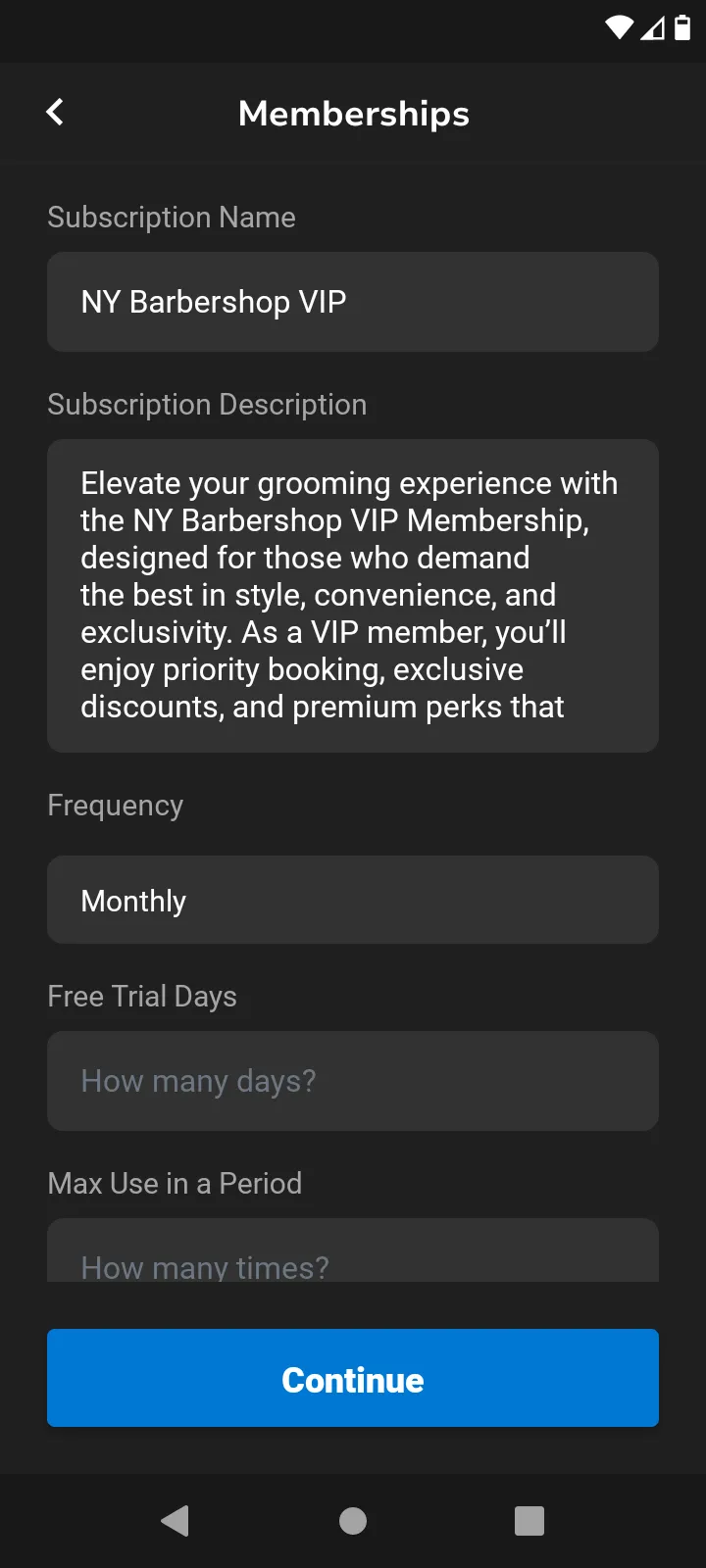
Task: Enter a value in Max Use in a Period
Action: 353,1252
